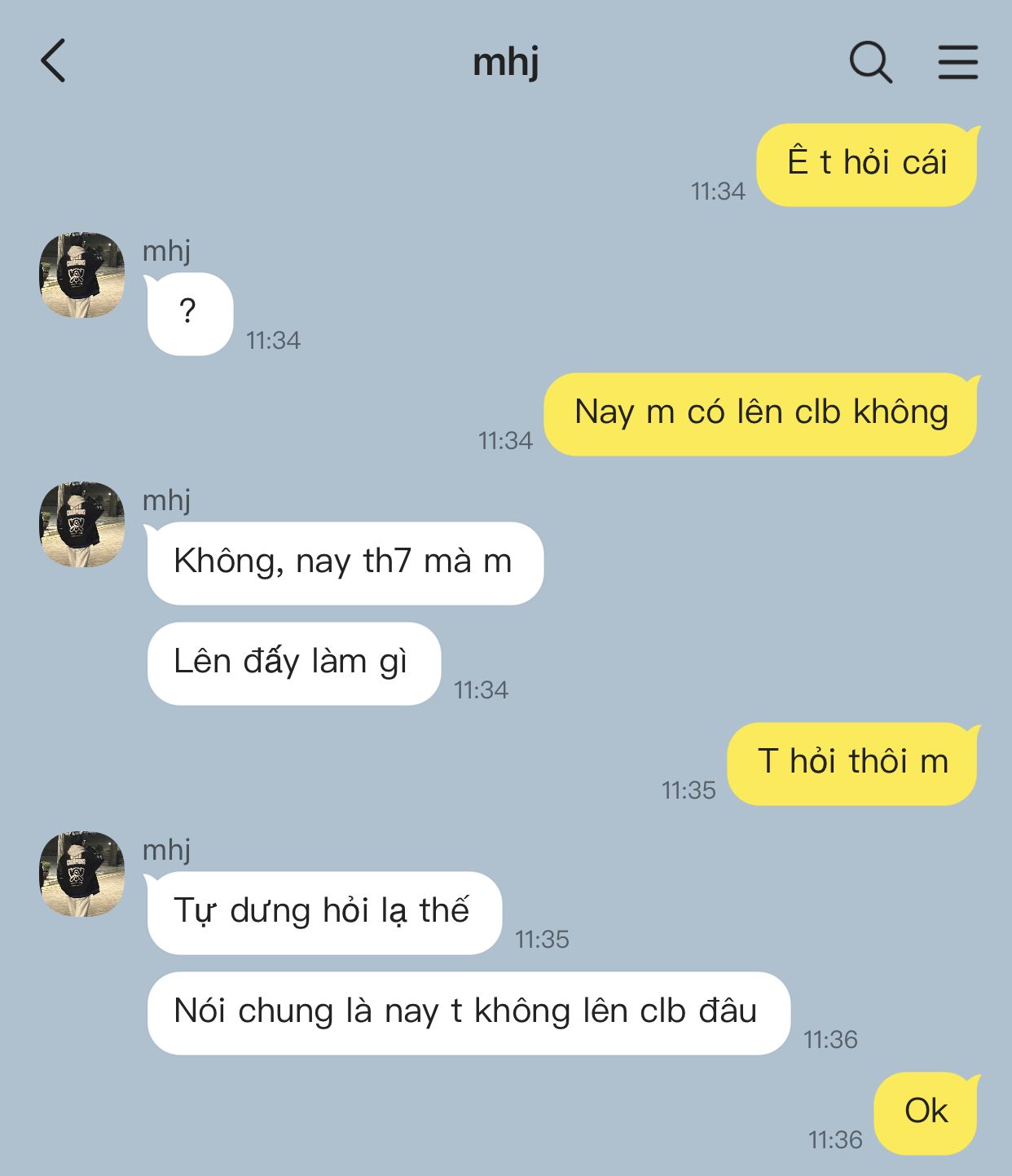Search within the mhj conversation

coord(870,62)
